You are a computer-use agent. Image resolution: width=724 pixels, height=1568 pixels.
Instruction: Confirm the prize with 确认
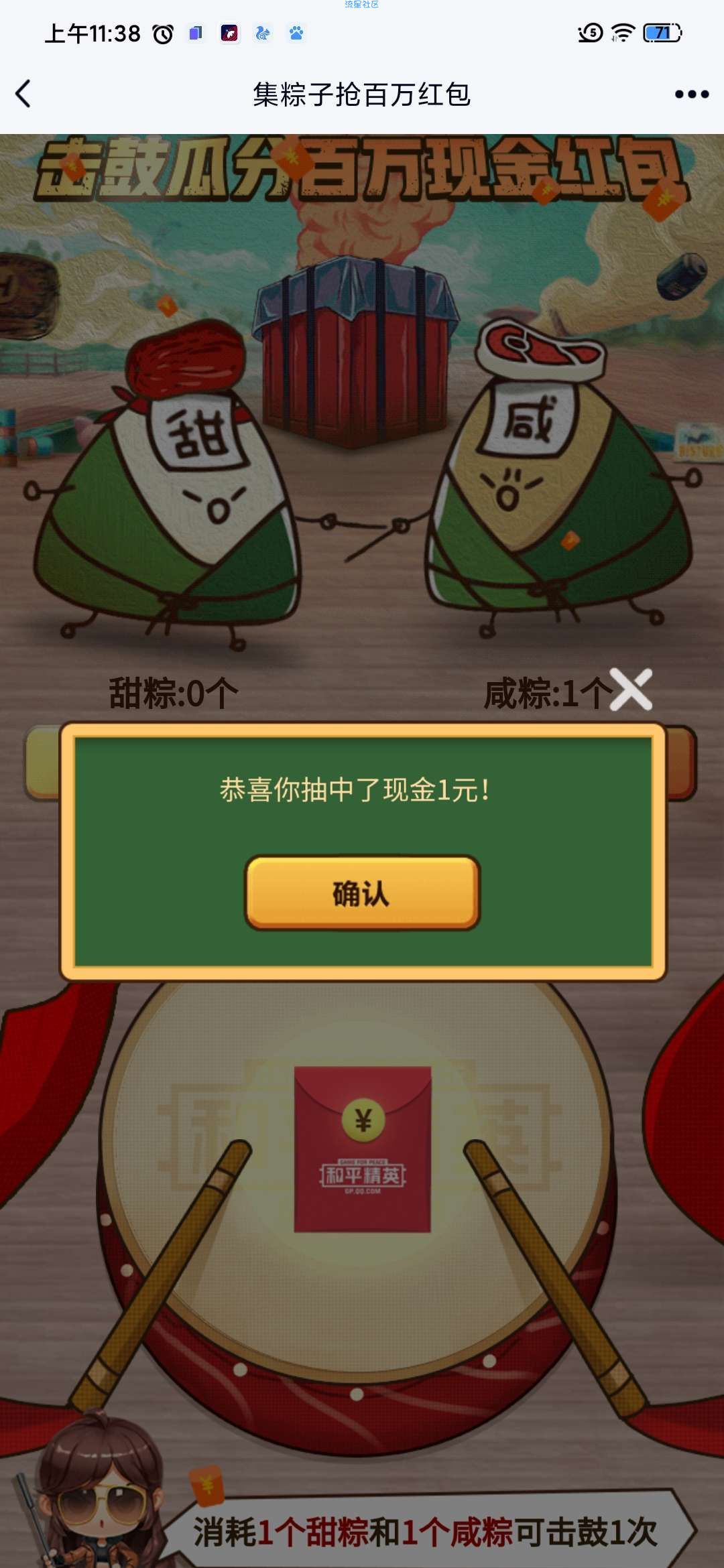pyautogui.click(x=362, y=893)
